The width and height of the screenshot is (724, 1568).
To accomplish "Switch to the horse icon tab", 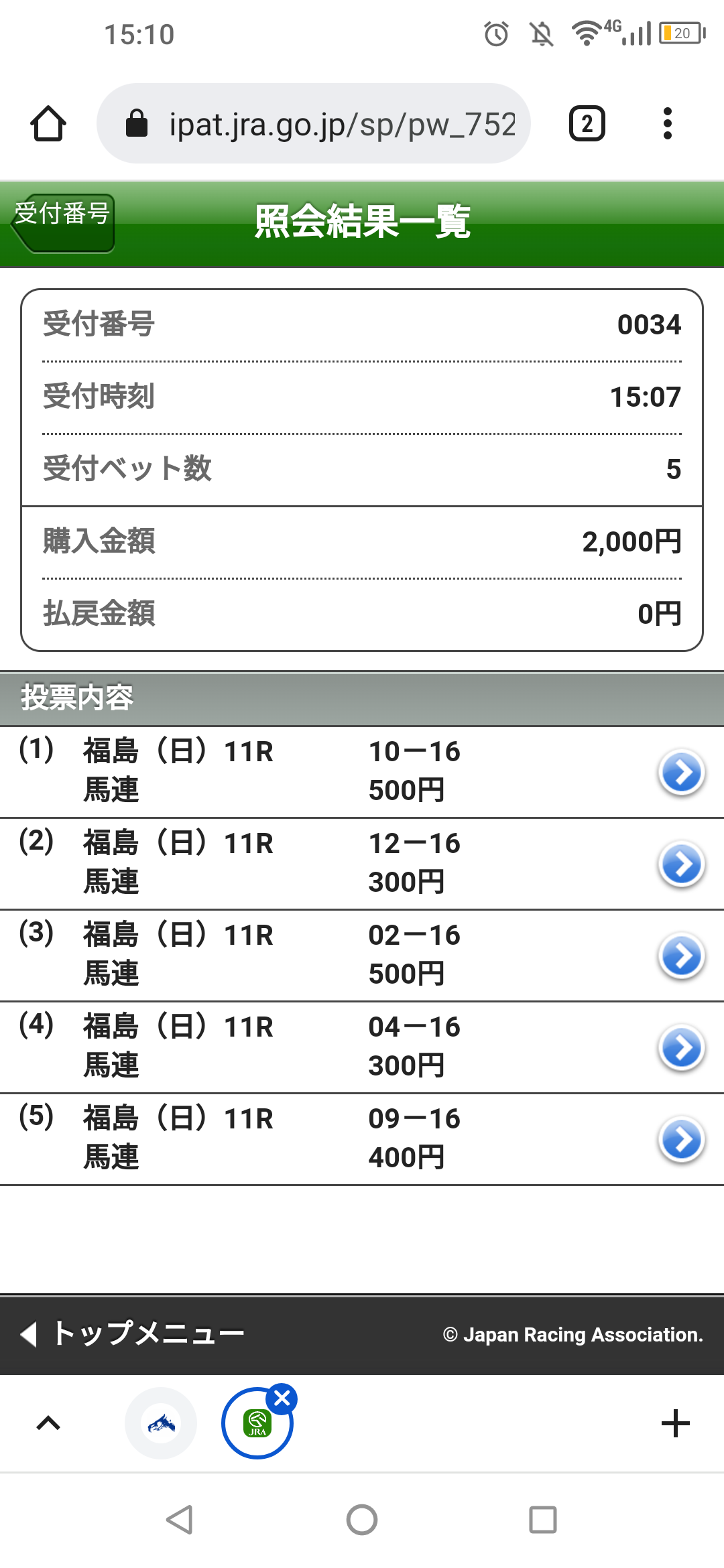I will pos(161,1423).
